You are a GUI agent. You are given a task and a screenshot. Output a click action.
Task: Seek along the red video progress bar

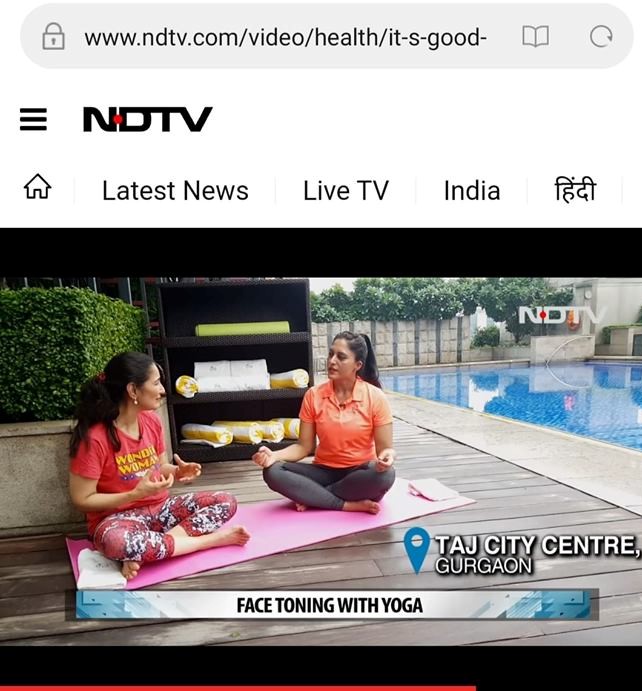(238, 687)
